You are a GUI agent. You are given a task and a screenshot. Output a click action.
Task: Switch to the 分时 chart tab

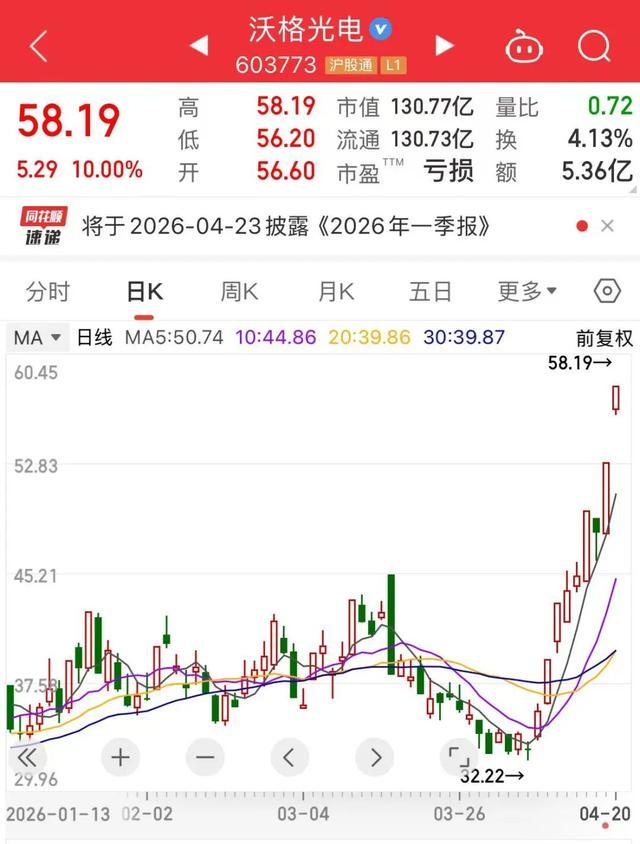point(48,291)
